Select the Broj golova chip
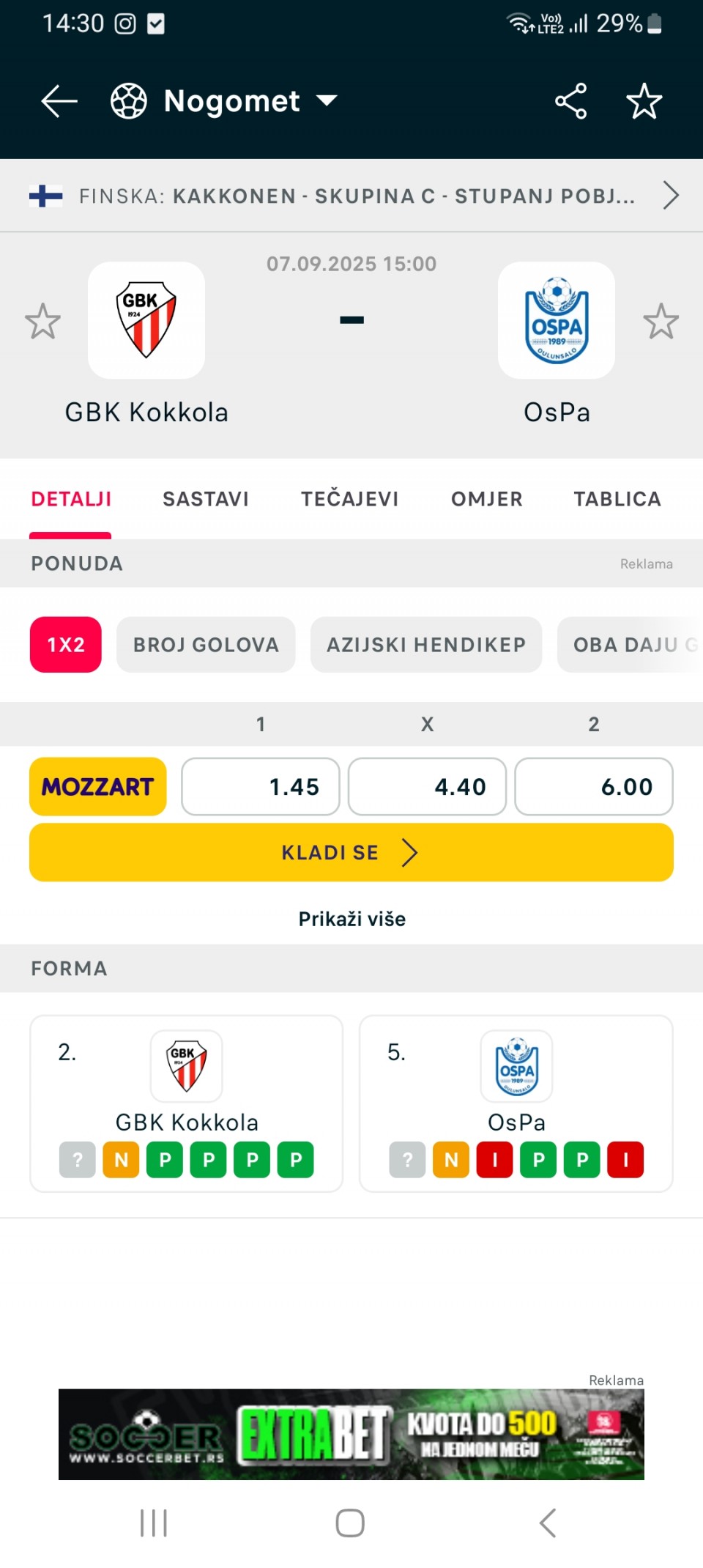Viewport: 703px width, 1568px height. point(206,645)
